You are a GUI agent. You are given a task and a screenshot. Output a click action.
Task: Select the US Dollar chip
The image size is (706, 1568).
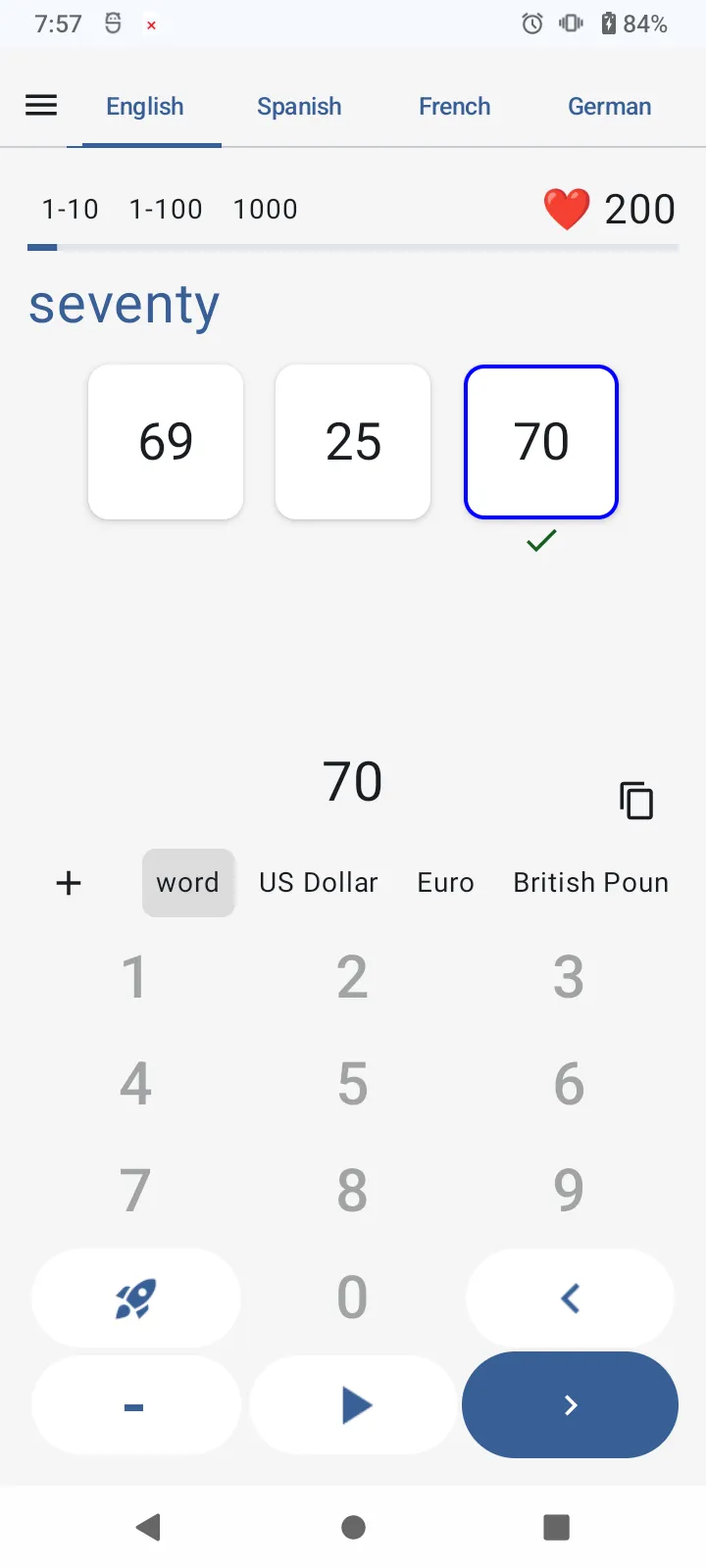(x=319, y=883)
